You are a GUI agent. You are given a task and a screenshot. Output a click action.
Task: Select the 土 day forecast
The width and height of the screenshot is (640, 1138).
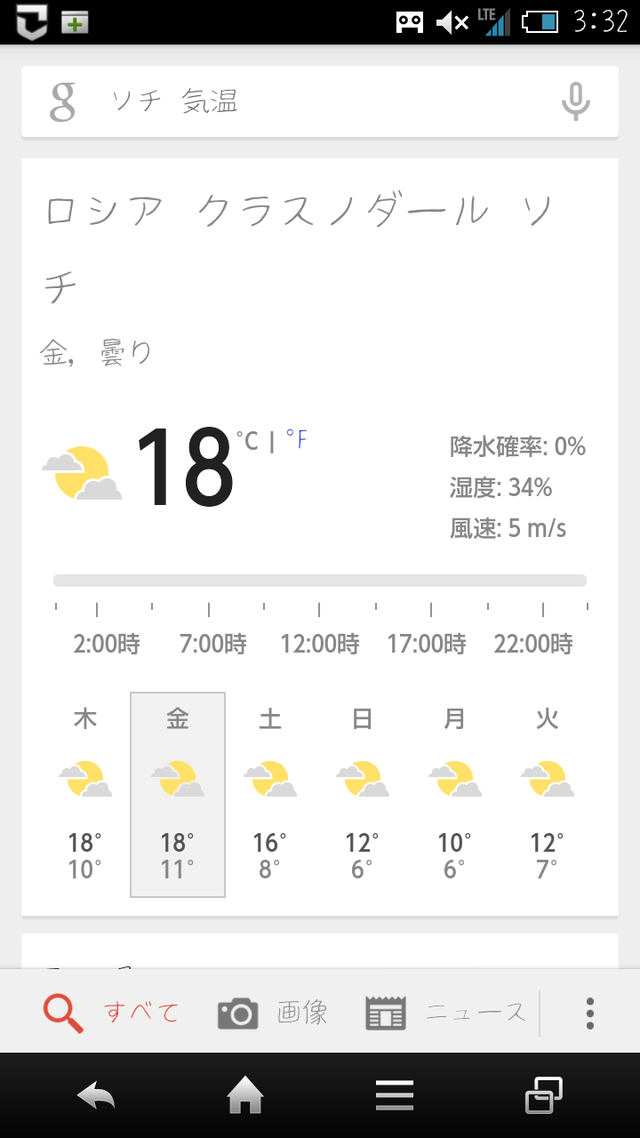(x=270, y=795)
